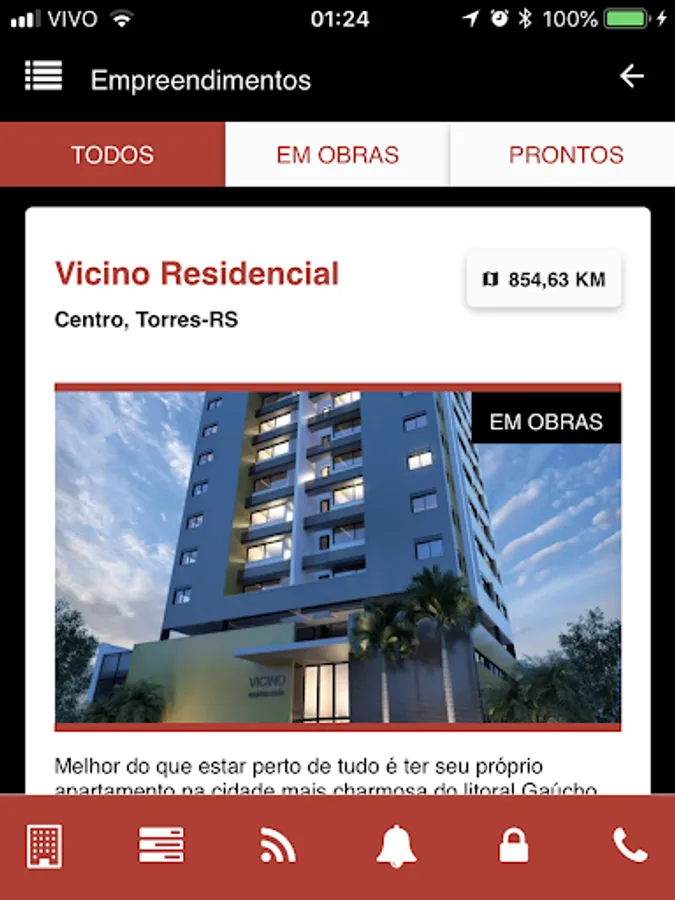Open the news feed icon
The height and width of the screenshot is (900, 675).
(x=278, y=847)
